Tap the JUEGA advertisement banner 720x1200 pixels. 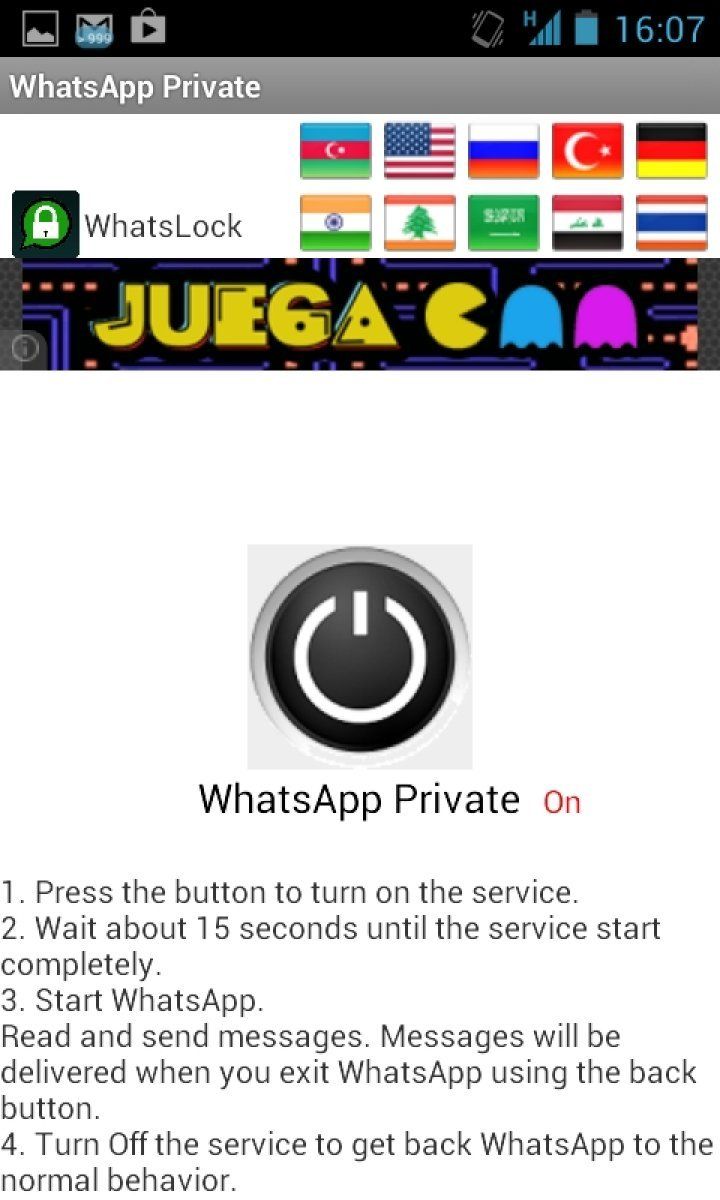360,312
